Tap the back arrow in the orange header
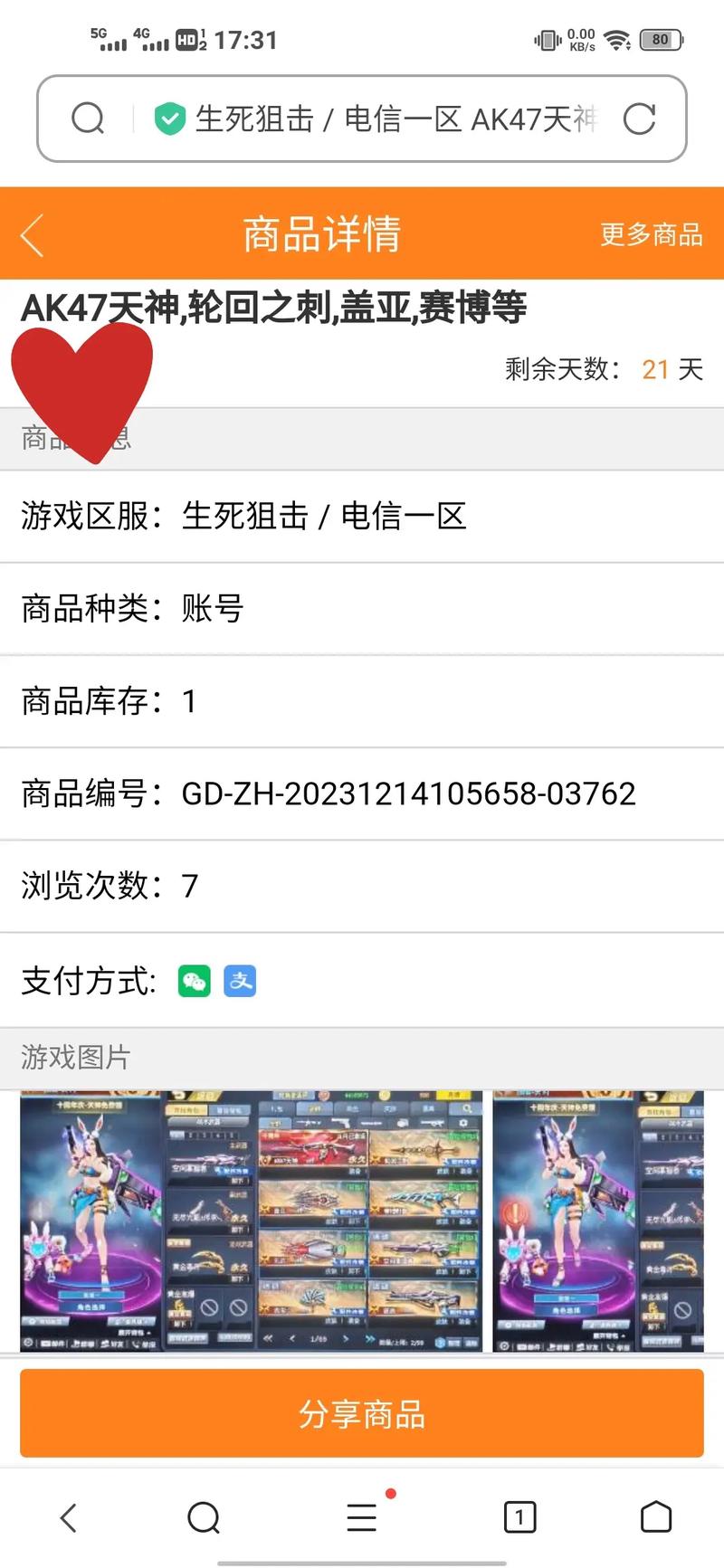The image size is (724, 1568). pyautogui.click(x=31, y=234)
